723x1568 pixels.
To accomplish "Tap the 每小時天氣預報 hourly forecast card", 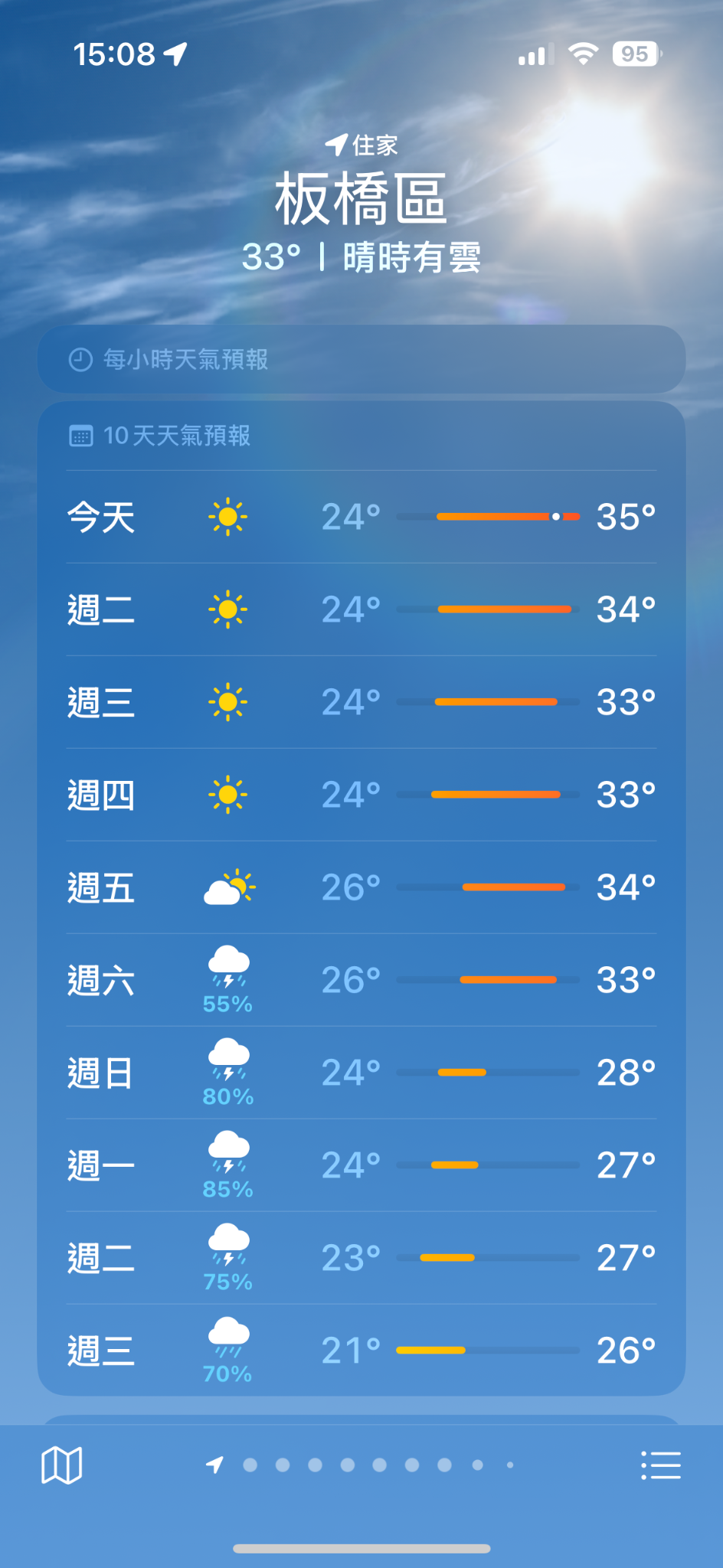I will click(361, 359).
